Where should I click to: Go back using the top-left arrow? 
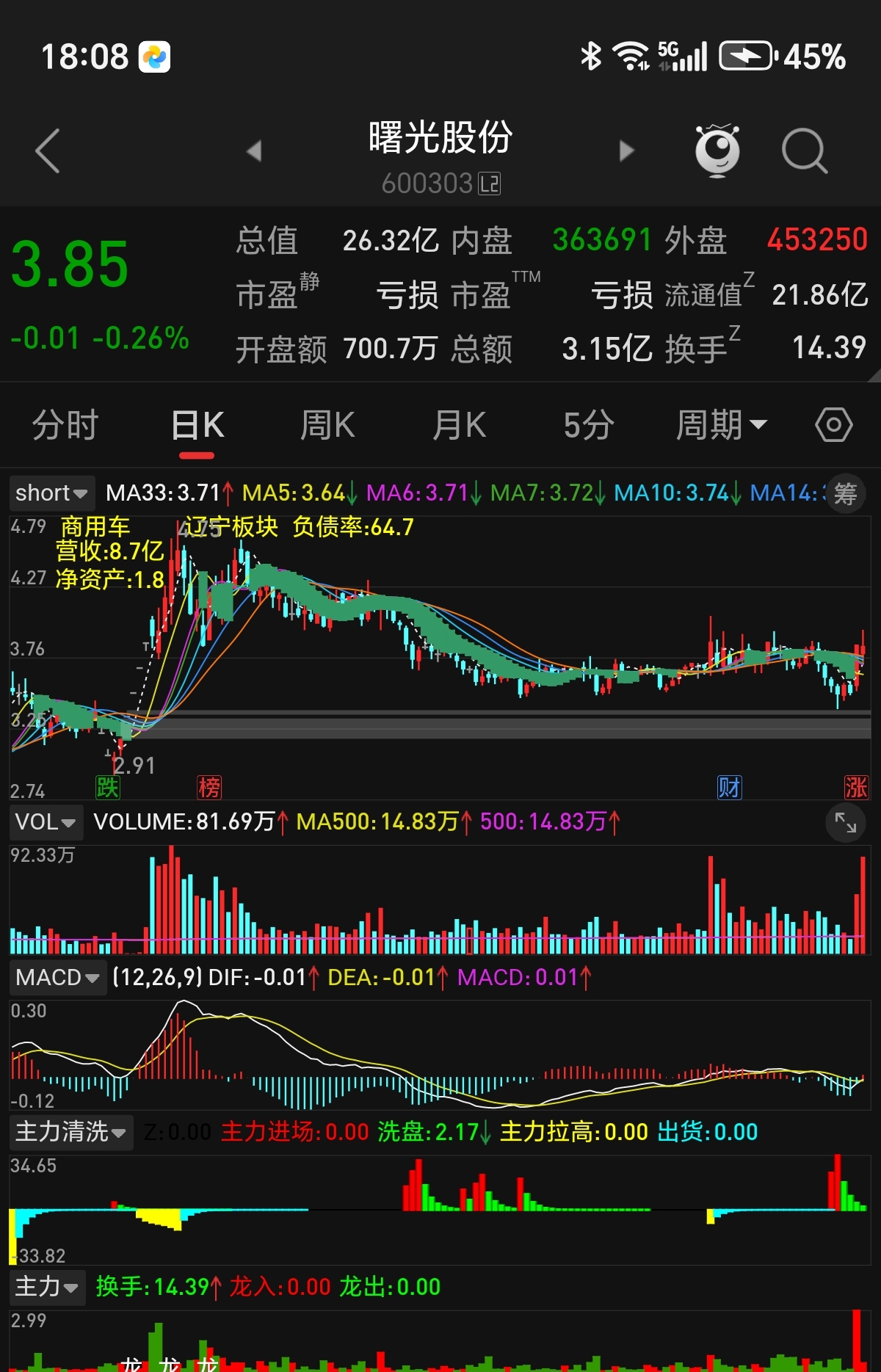(x=48, y=151)
